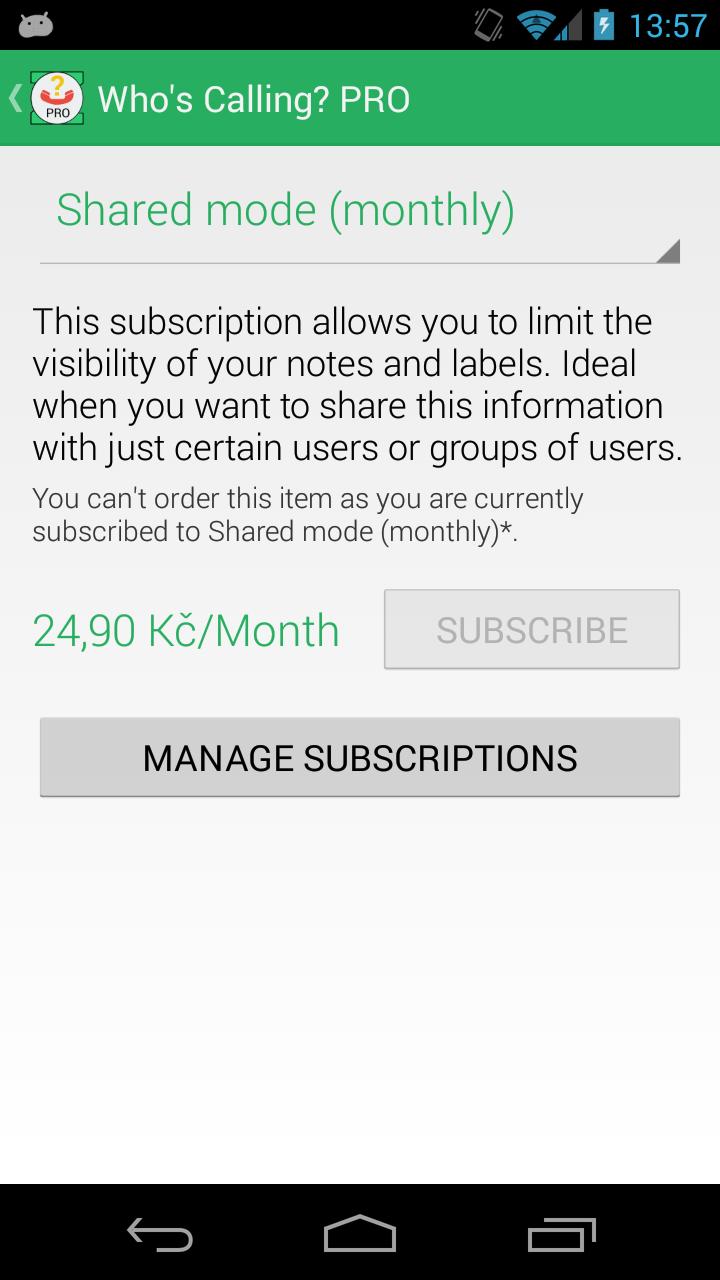Go to the home screen

[x=360, y=1235]
